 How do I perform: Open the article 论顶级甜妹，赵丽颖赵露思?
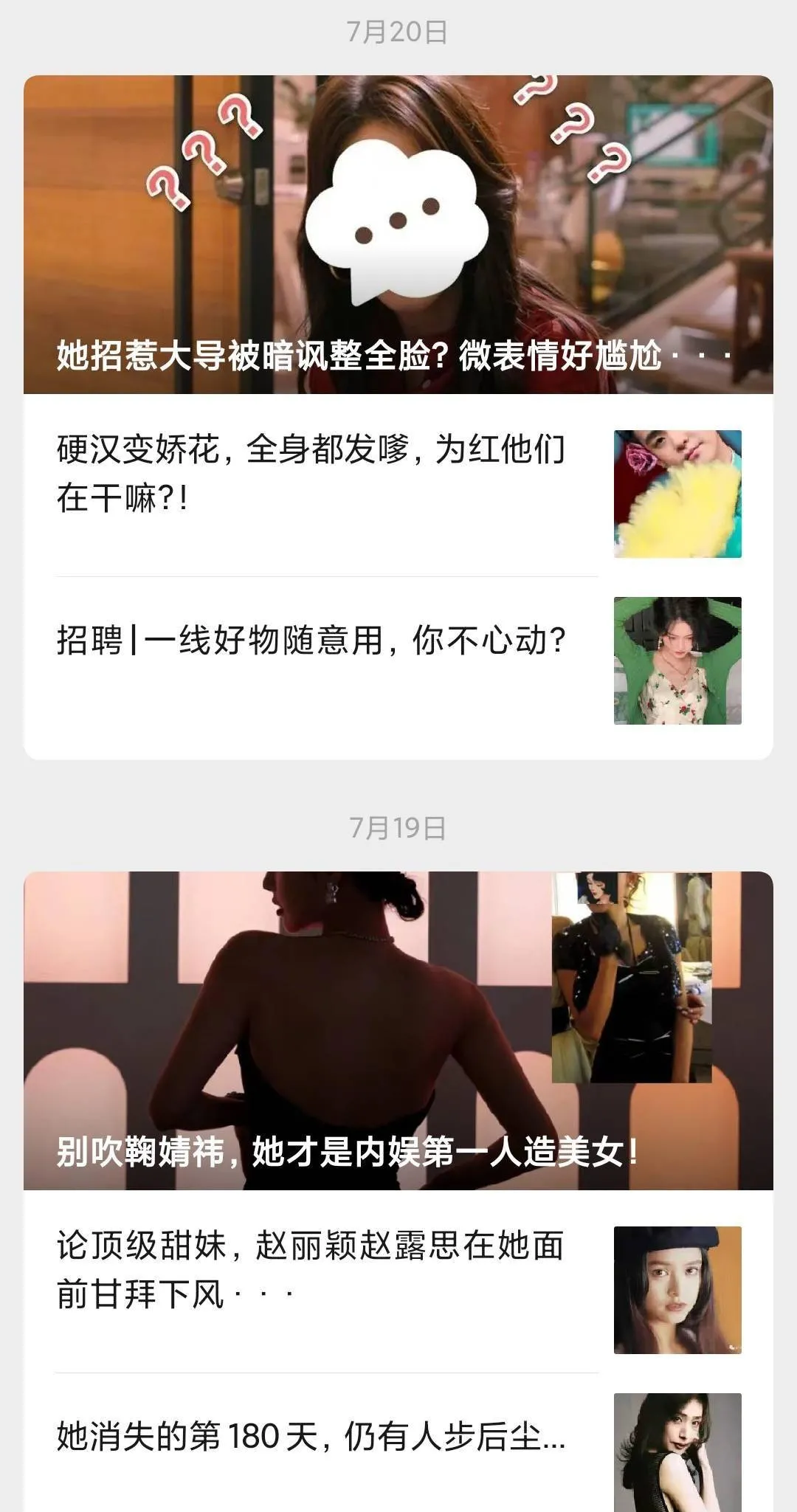[311, 1270]
